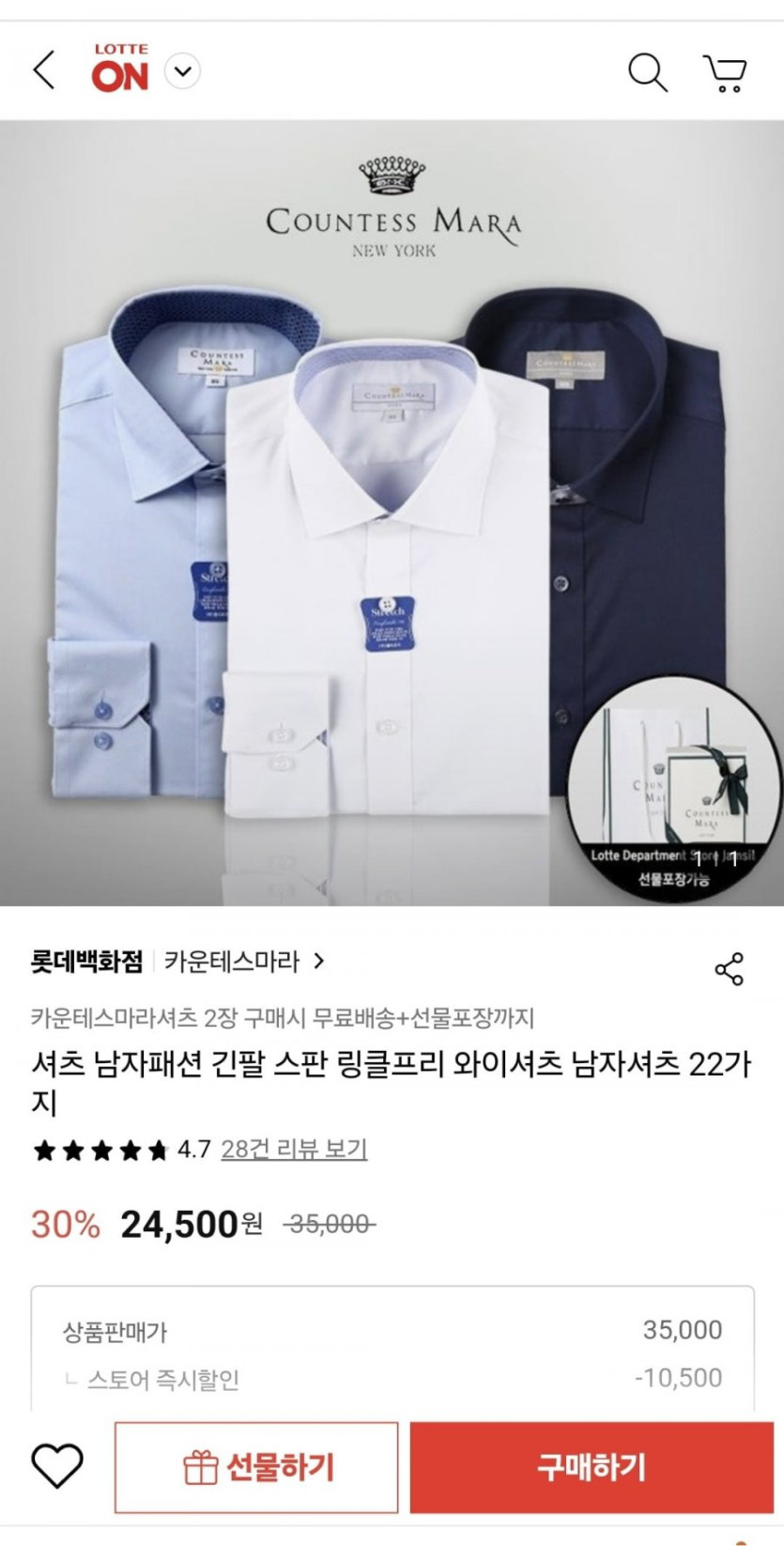
Task: Open the Countess Mara shirt product image
Action: point(392,512)
